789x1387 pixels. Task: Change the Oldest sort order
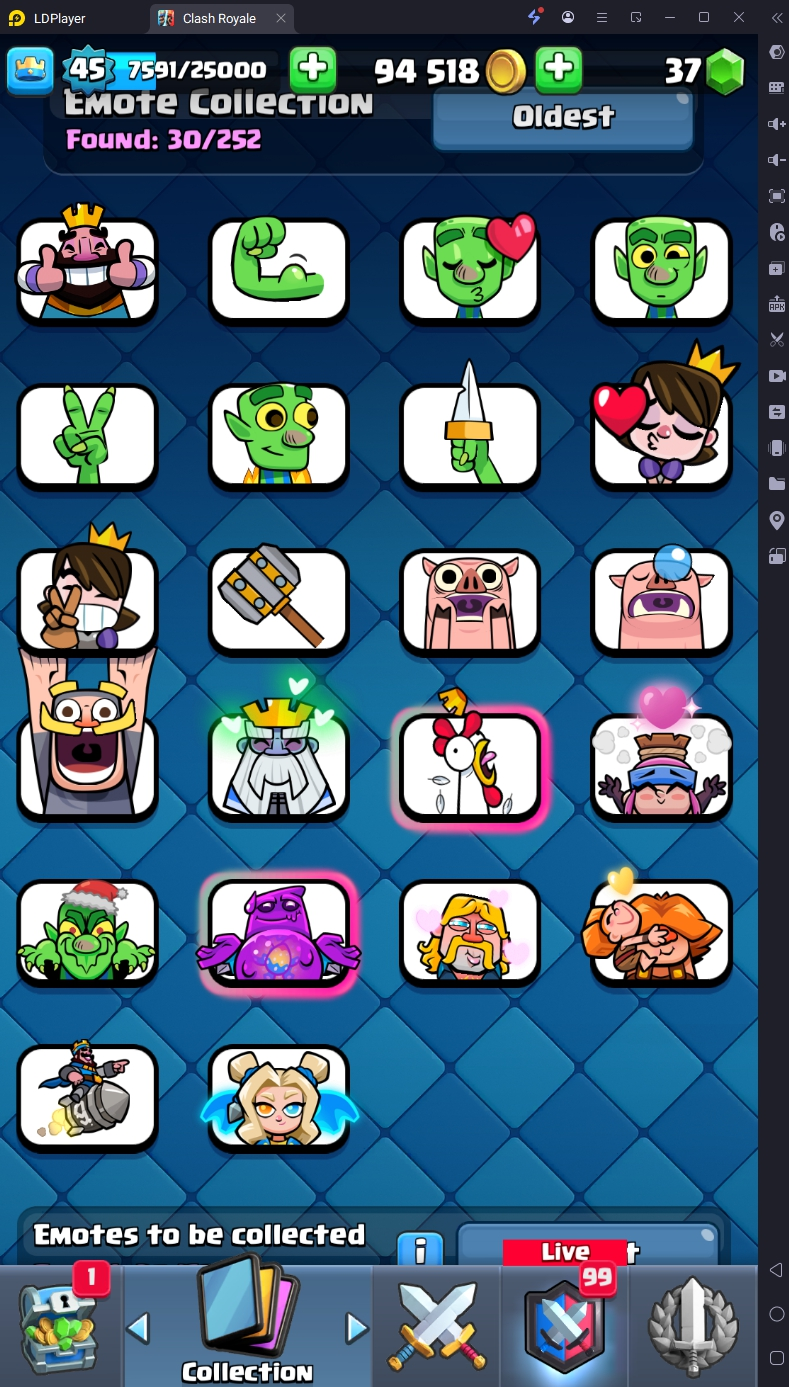(563, 117)
